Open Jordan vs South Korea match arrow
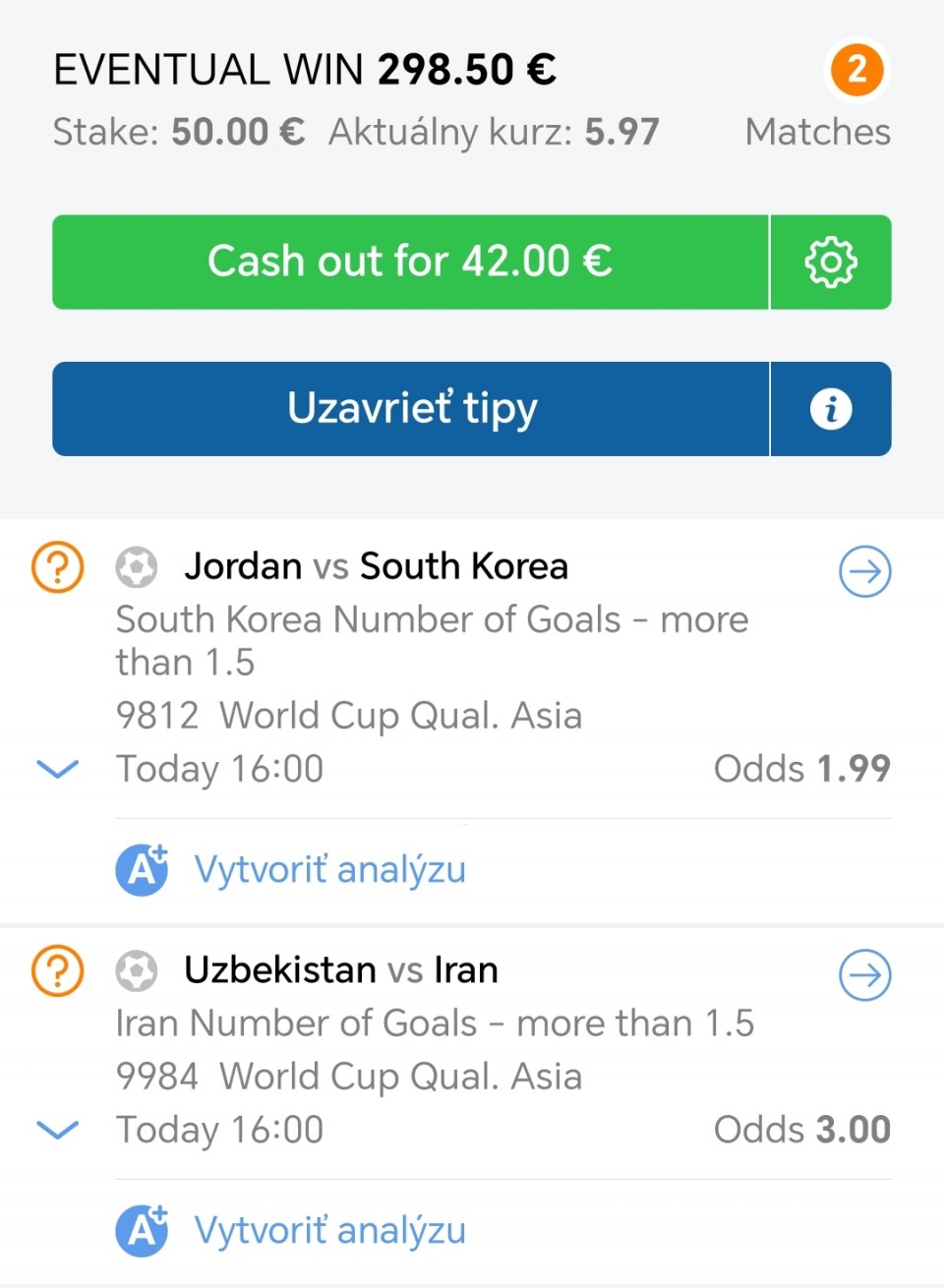This screenshot has height=1288, width=944. (865, 571)
